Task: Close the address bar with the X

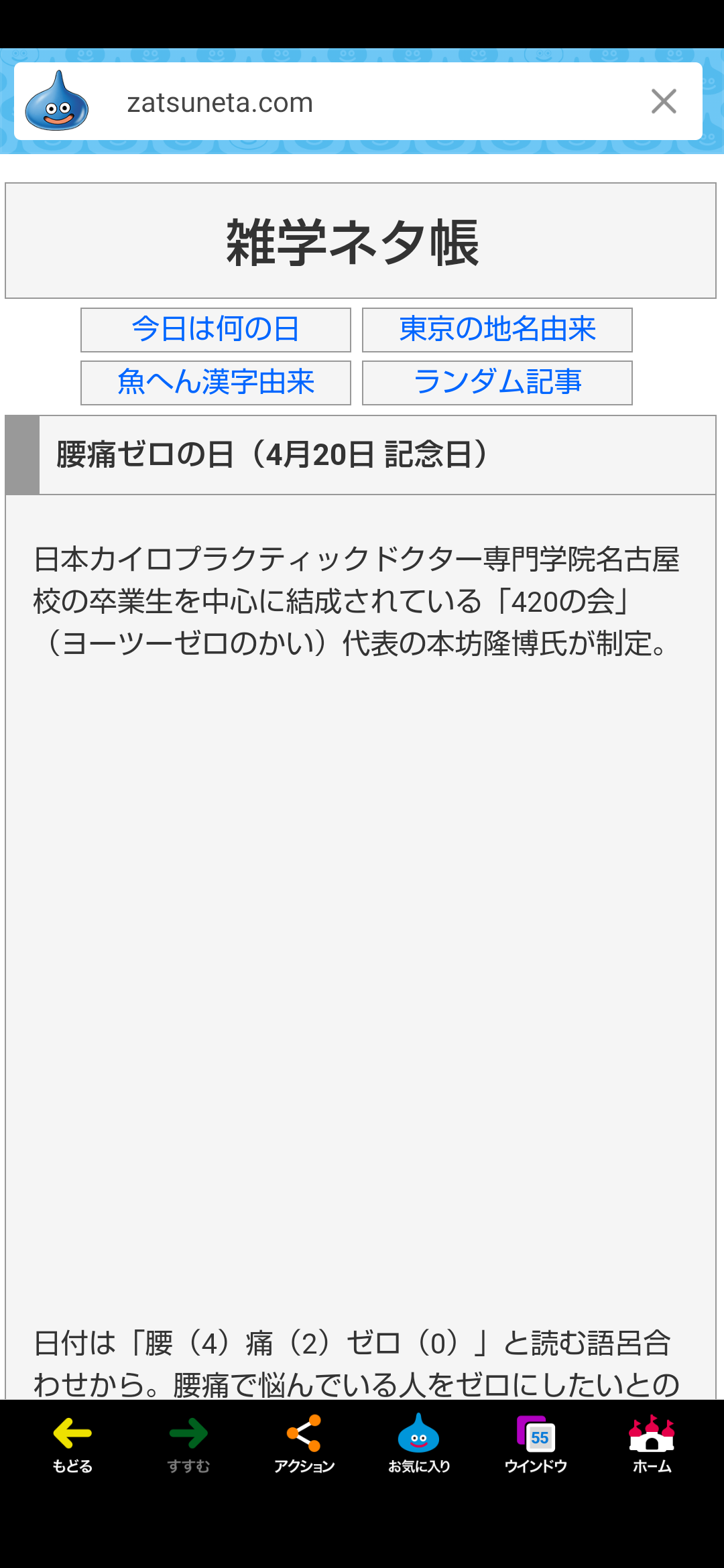Action: (x=664, y=102)
